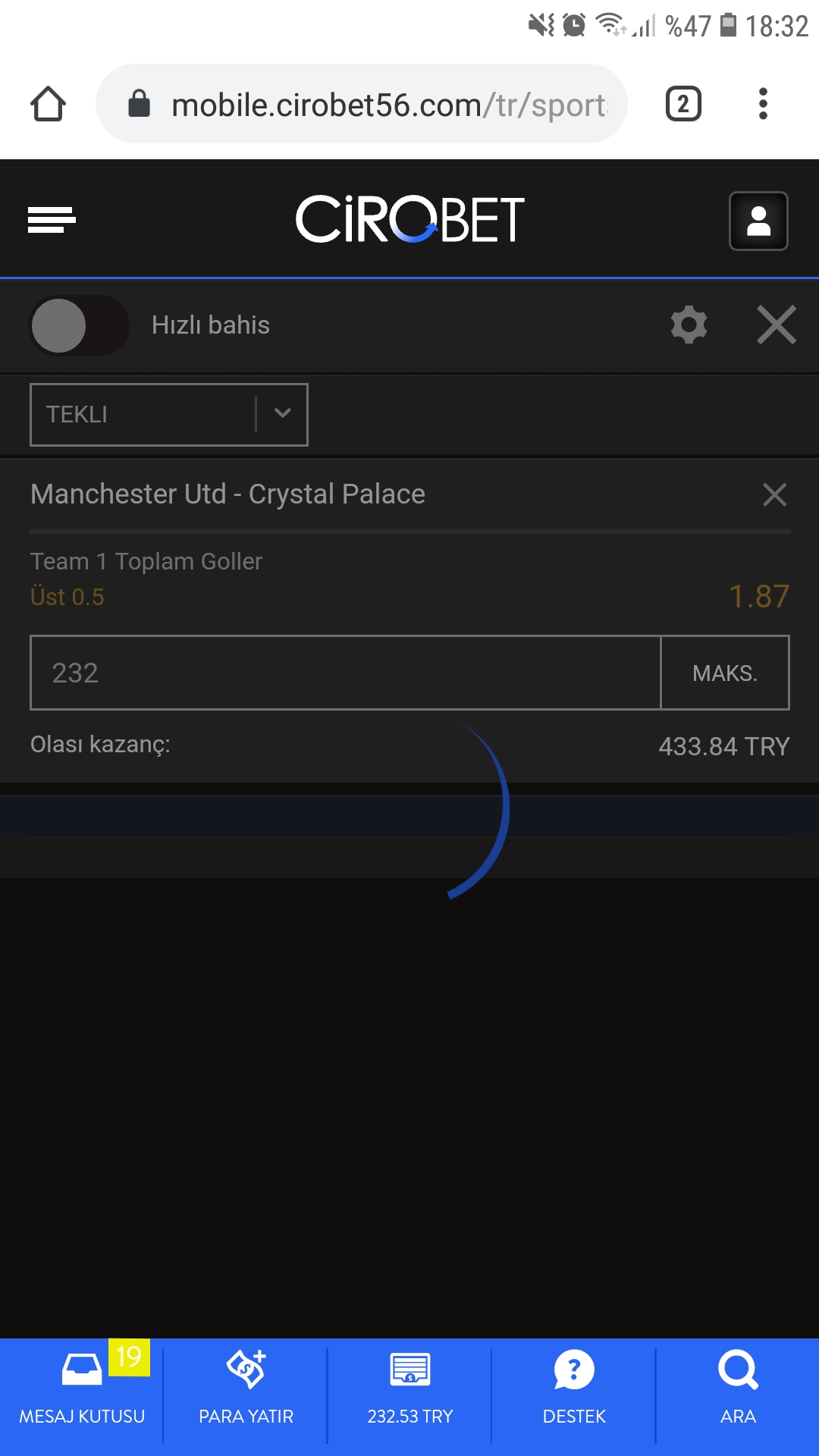This screenshot has width=819, height=1456.
Task: Open the user account icon
Action: [x=758, y=221]
